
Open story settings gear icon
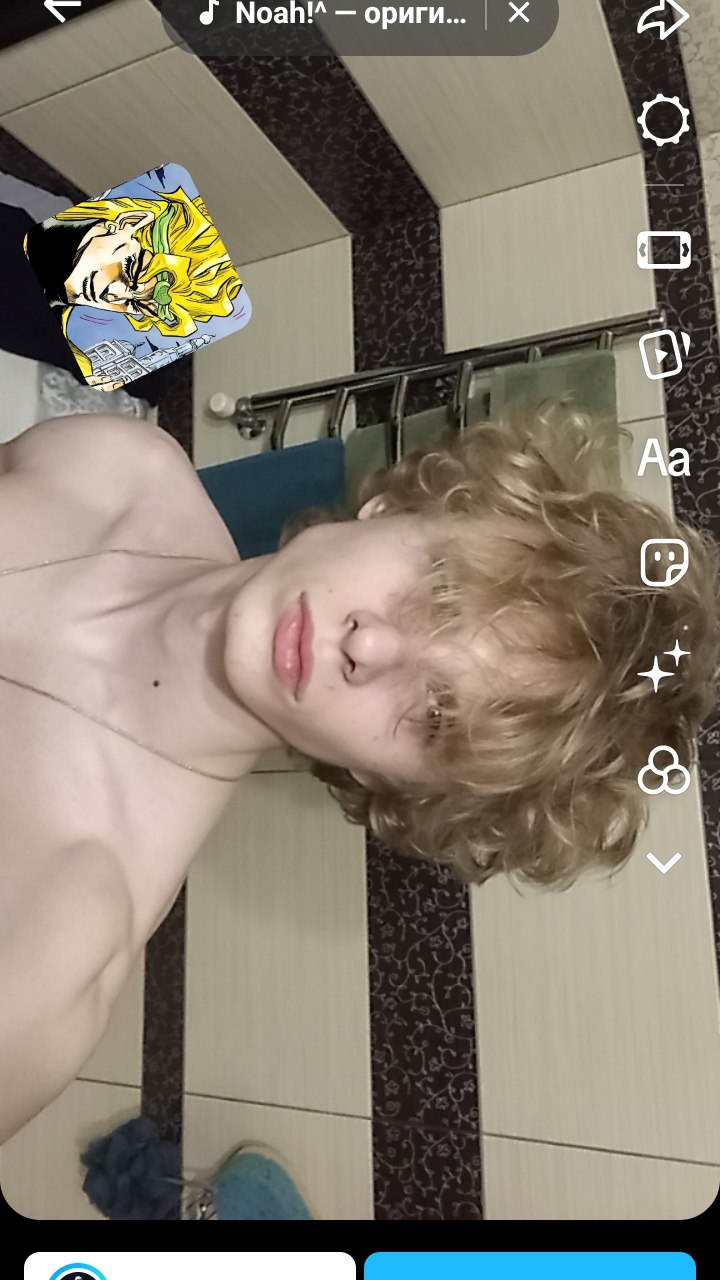point(664,122)
